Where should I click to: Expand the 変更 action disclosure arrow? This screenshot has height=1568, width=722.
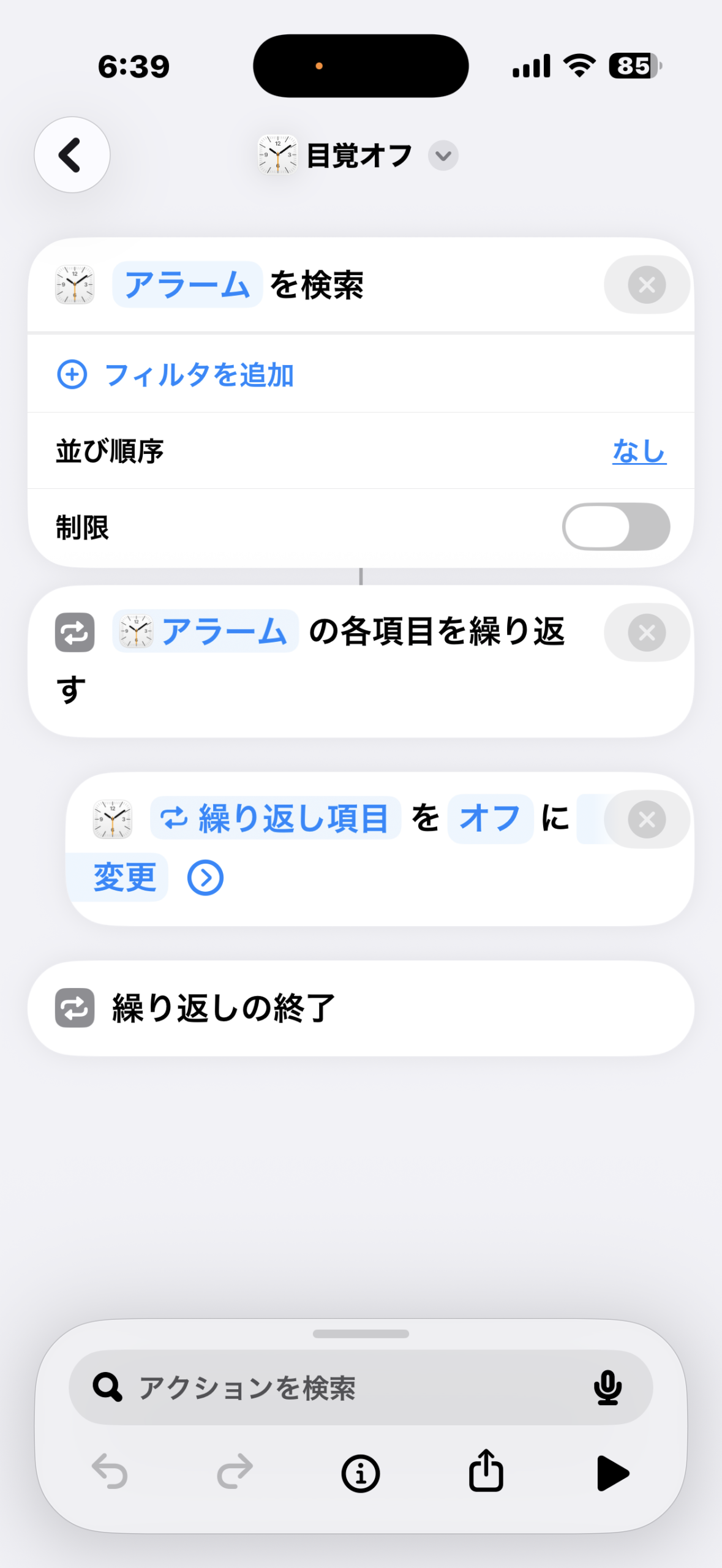click(206, 877)
